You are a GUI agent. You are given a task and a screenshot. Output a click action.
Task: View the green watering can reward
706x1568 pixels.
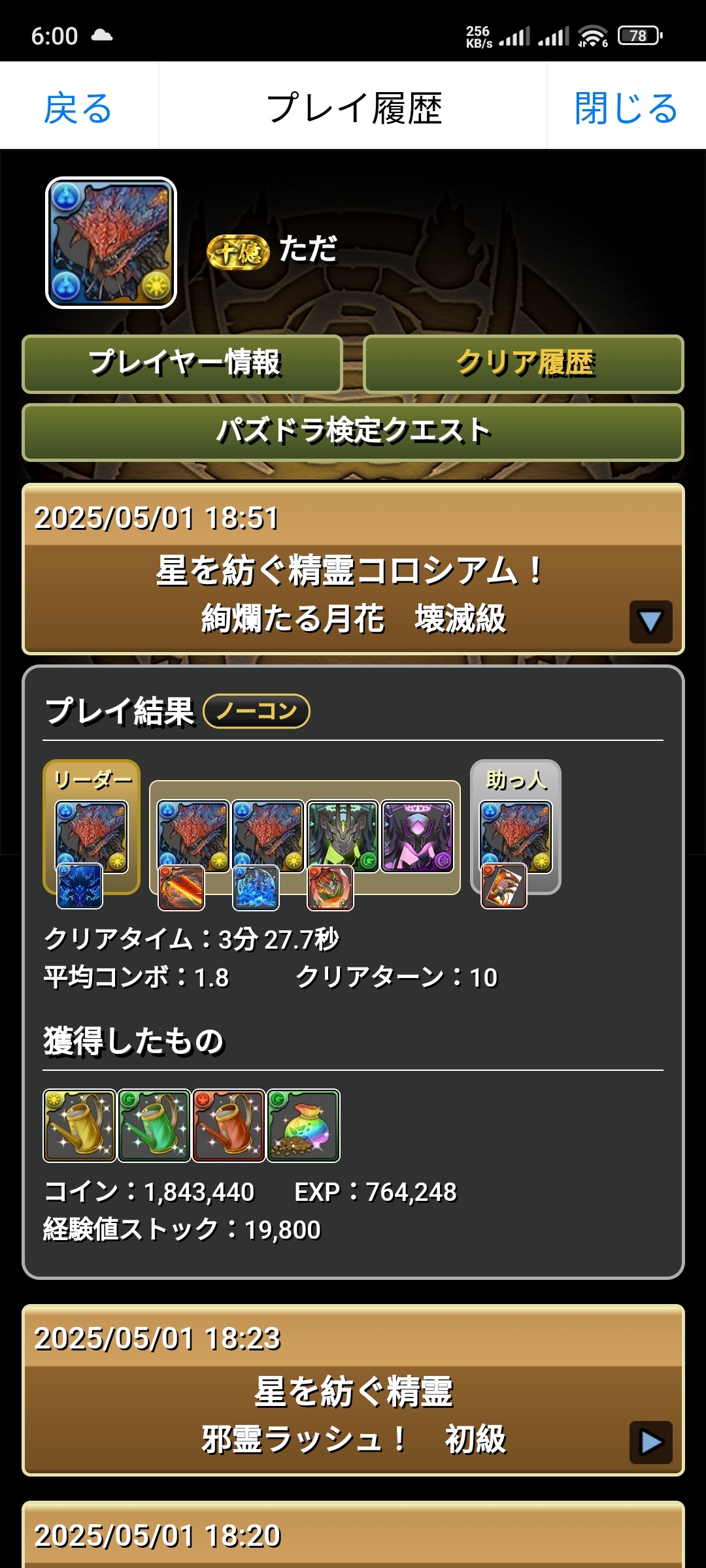[154, 1126]
